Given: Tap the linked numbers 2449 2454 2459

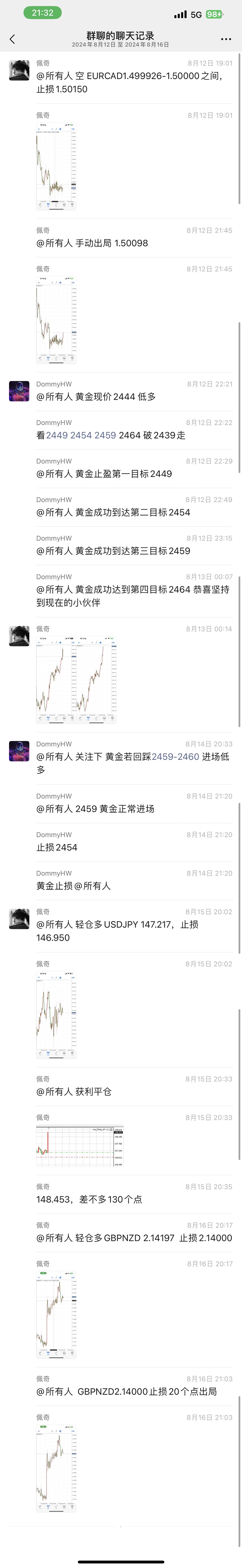Looking at the screenshot, I should (81, 435).
